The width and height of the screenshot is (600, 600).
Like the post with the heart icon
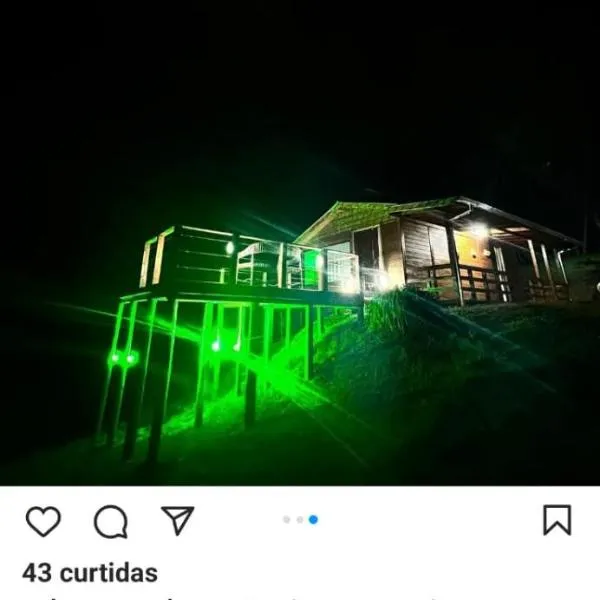[x=43, y=521]
